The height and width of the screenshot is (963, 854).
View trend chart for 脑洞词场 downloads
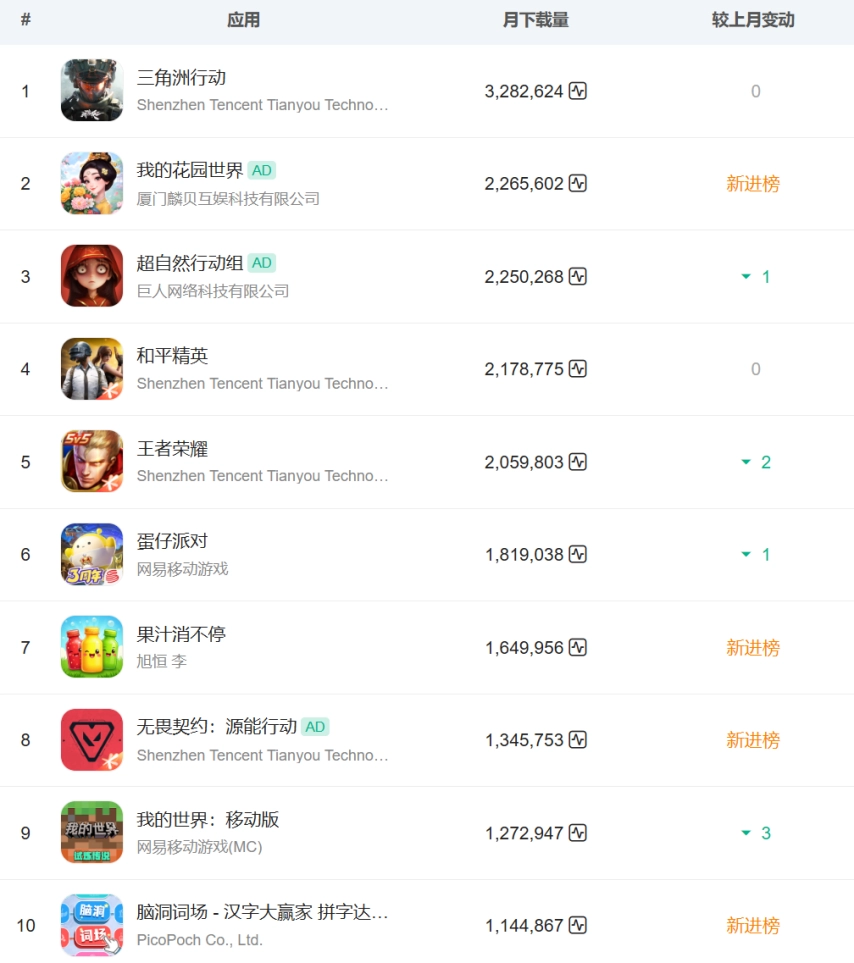point(578,926)
